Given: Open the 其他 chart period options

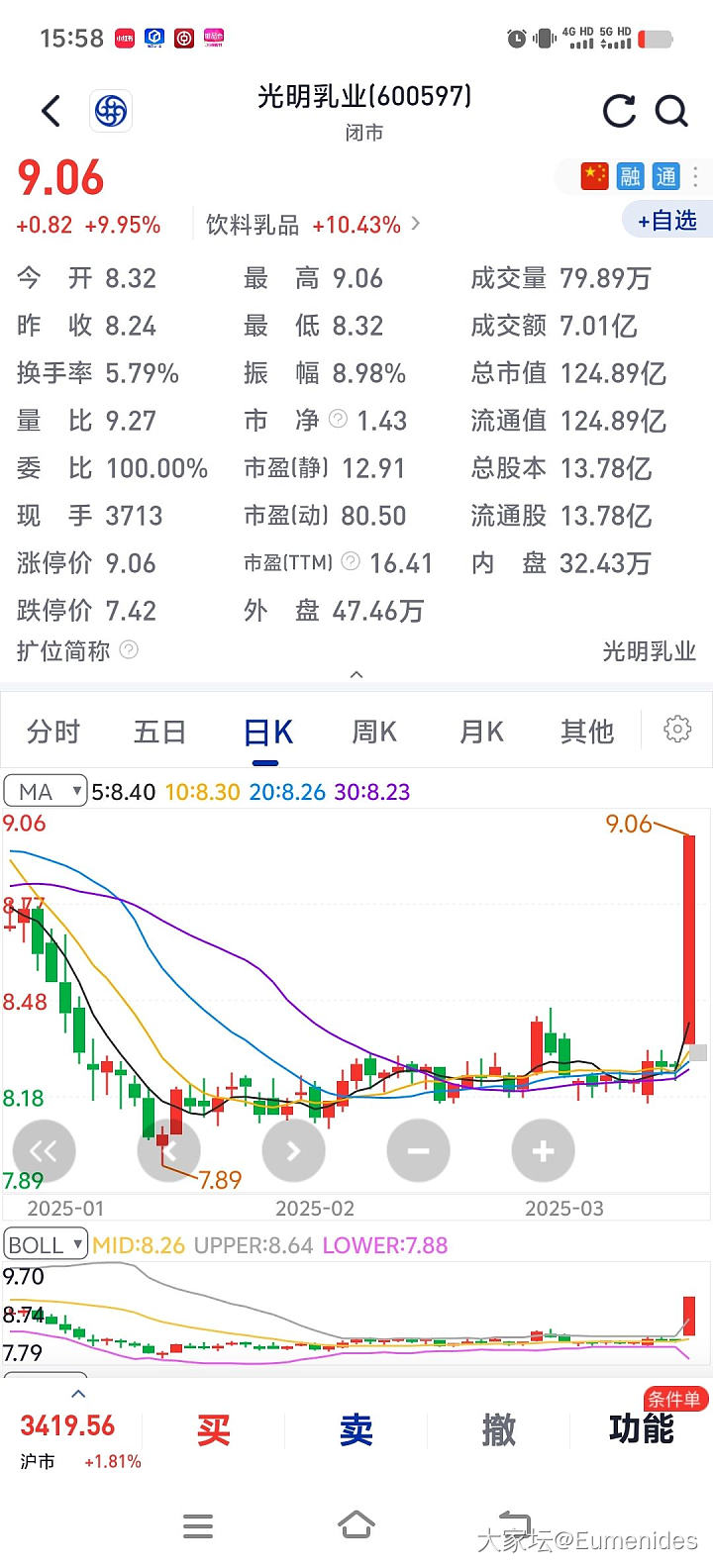Looking at the screenshot, I should tap(587, 733).
